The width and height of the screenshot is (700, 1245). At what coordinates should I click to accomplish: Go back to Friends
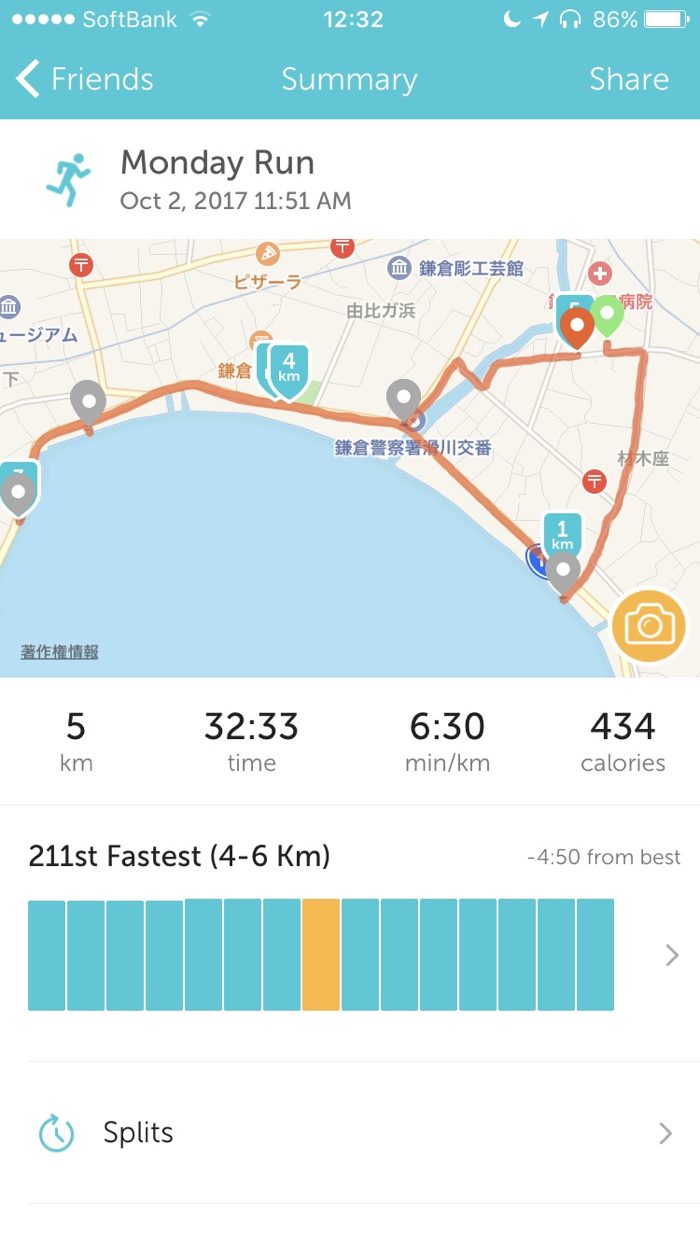tap(85, 79)
